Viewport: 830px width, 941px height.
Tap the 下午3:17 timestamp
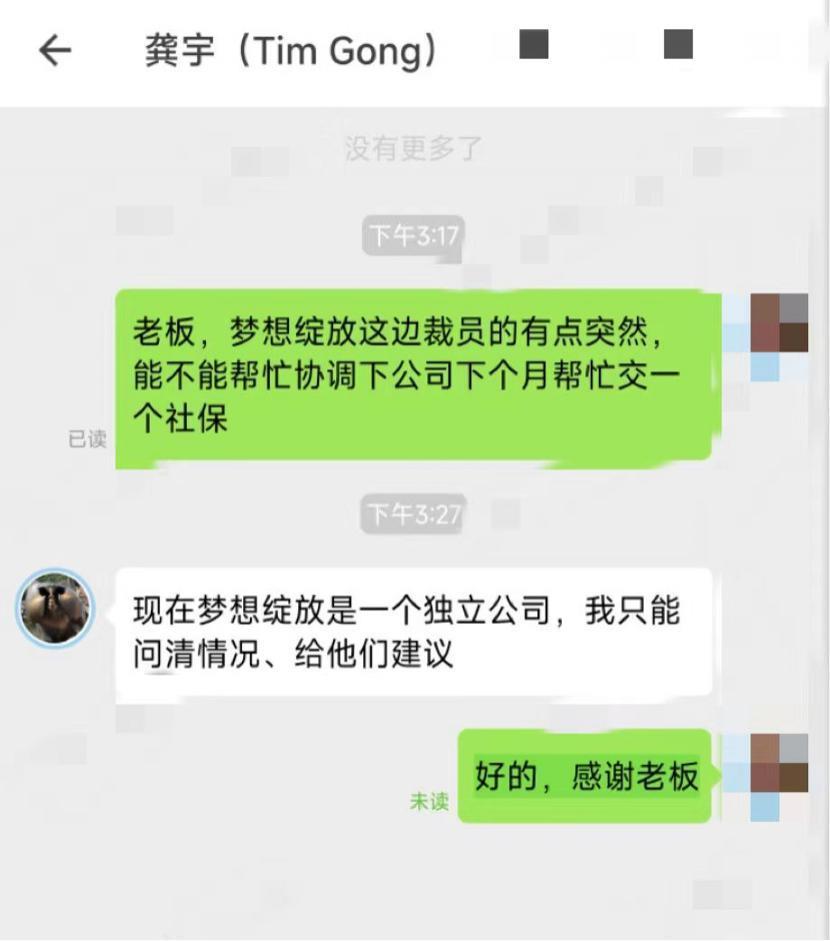click(x=415, y=237)
